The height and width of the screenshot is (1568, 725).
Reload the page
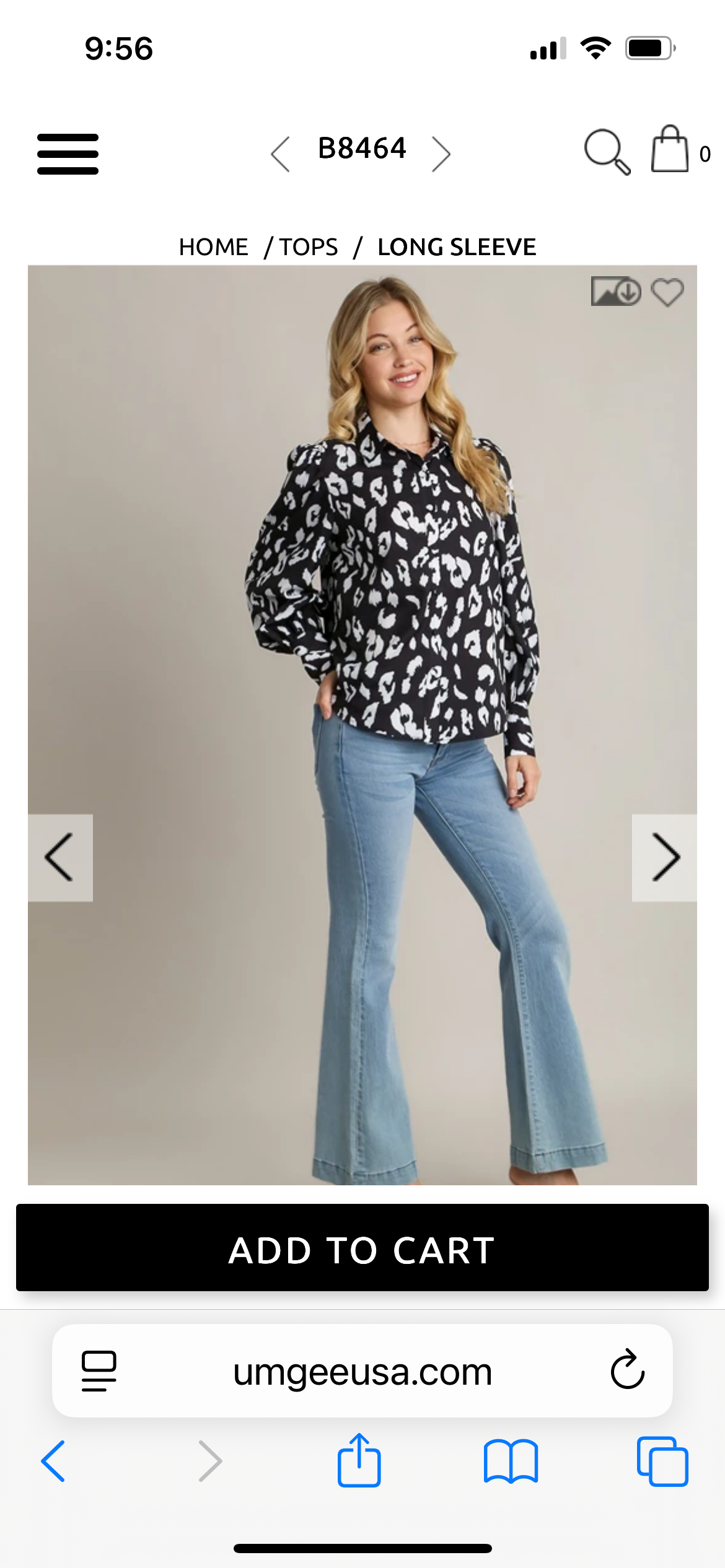point(627,1370)
